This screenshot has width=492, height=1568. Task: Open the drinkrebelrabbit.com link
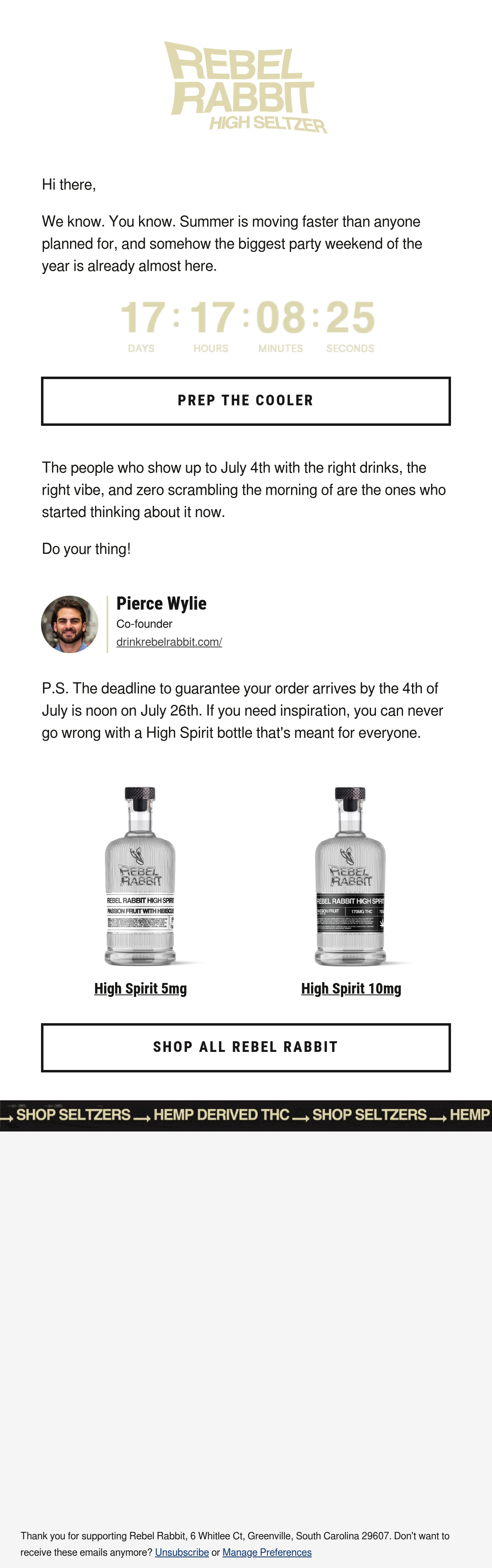pyautogui.click(x=169, y=642)
